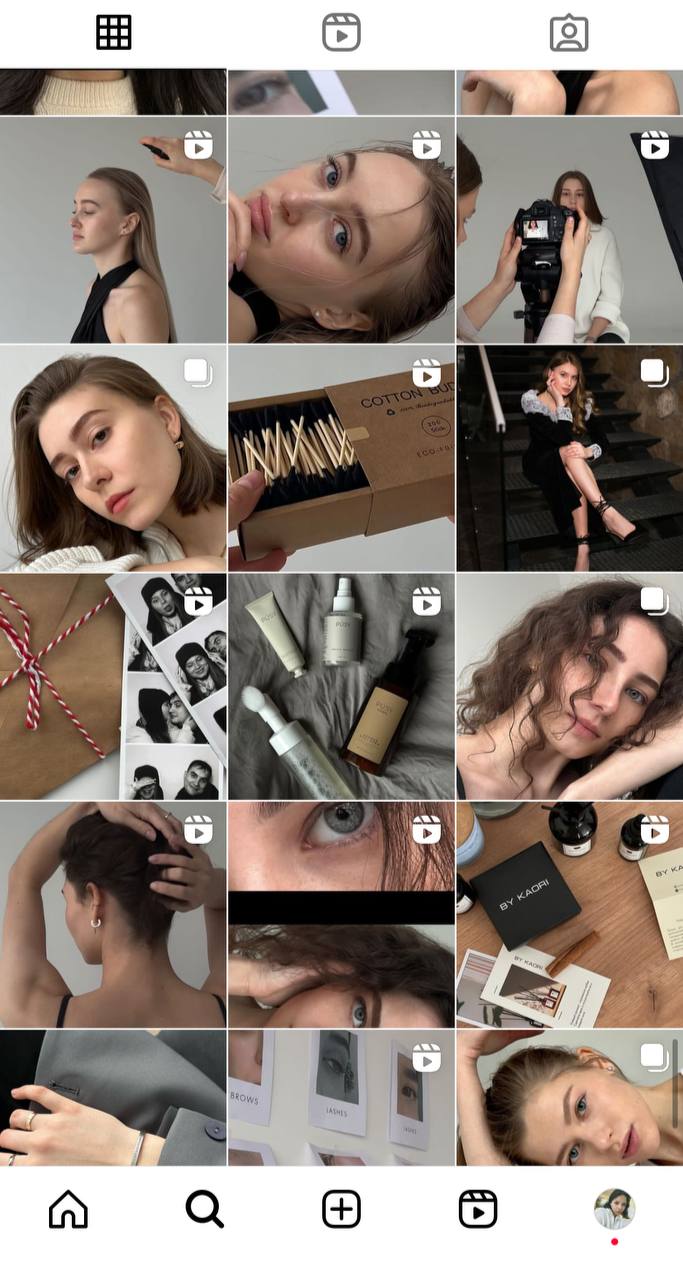Open the reel of woman touching her hair bun
The width and height of the screenshot is (683, 1280).
click(113, 914)
